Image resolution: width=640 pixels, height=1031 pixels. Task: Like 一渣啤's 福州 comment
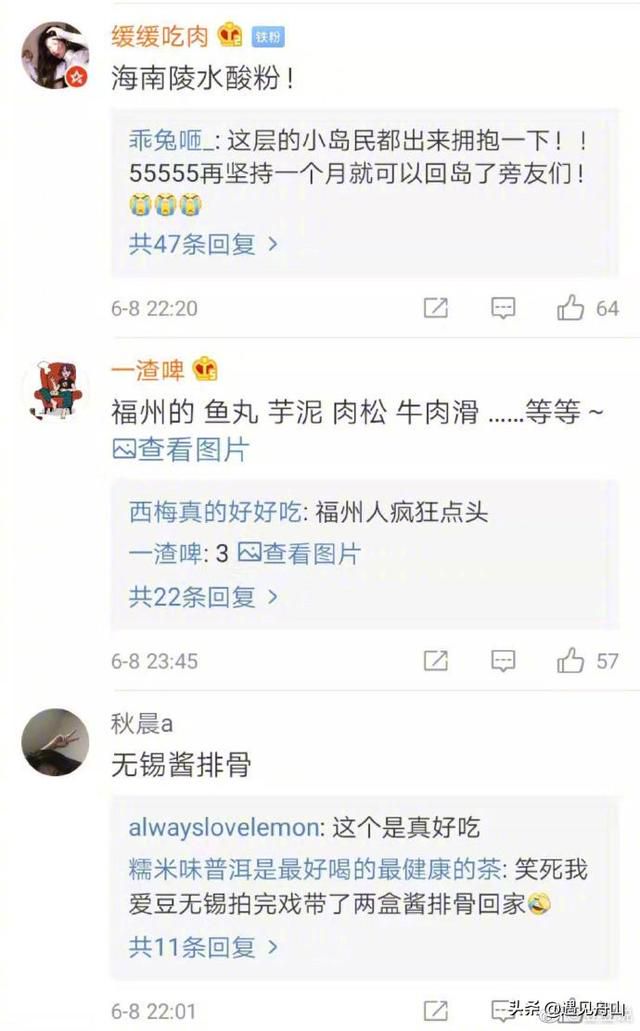tap(572, 660)
